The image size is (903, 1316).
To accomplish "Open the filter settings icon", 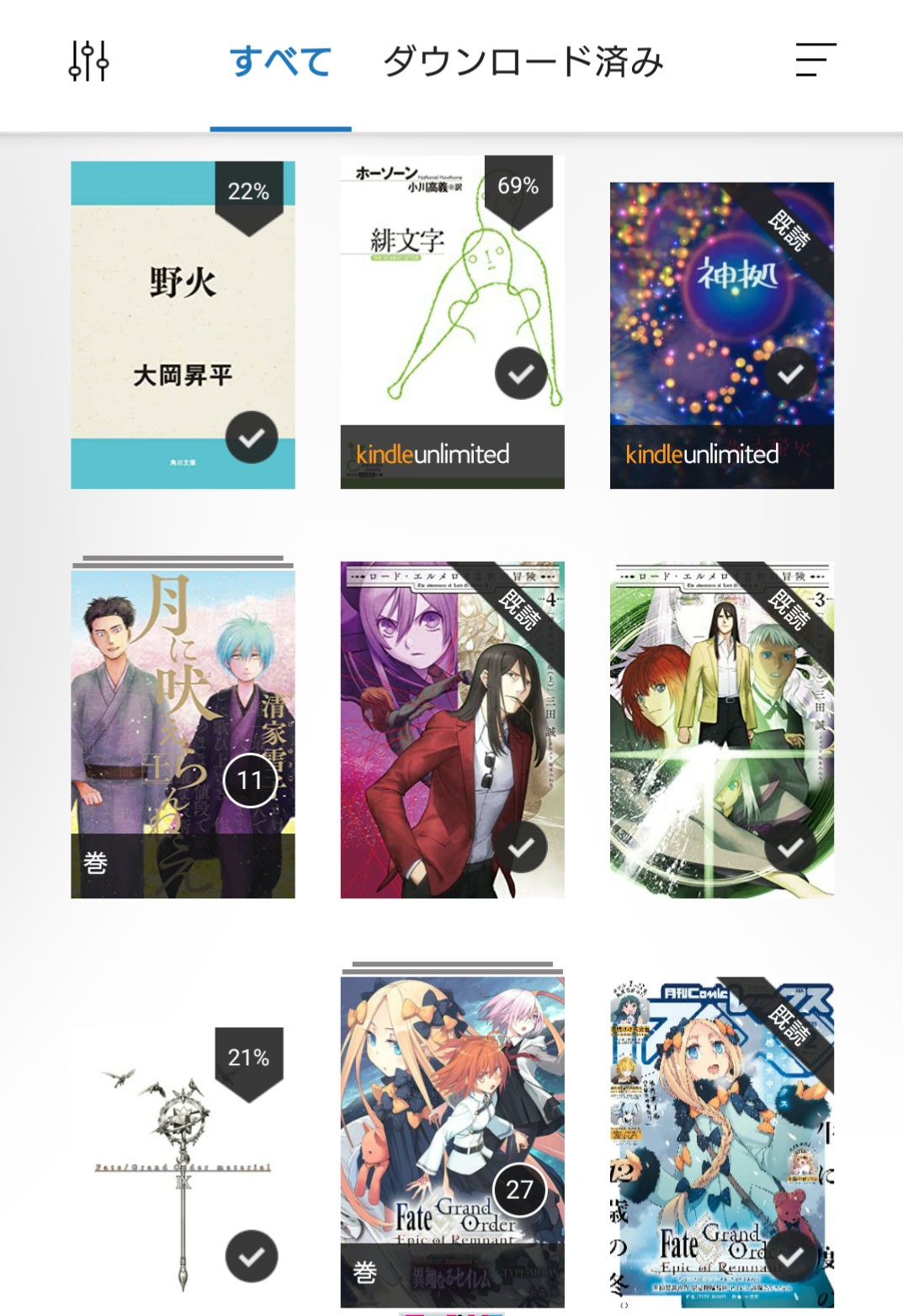I will (88, 61).
